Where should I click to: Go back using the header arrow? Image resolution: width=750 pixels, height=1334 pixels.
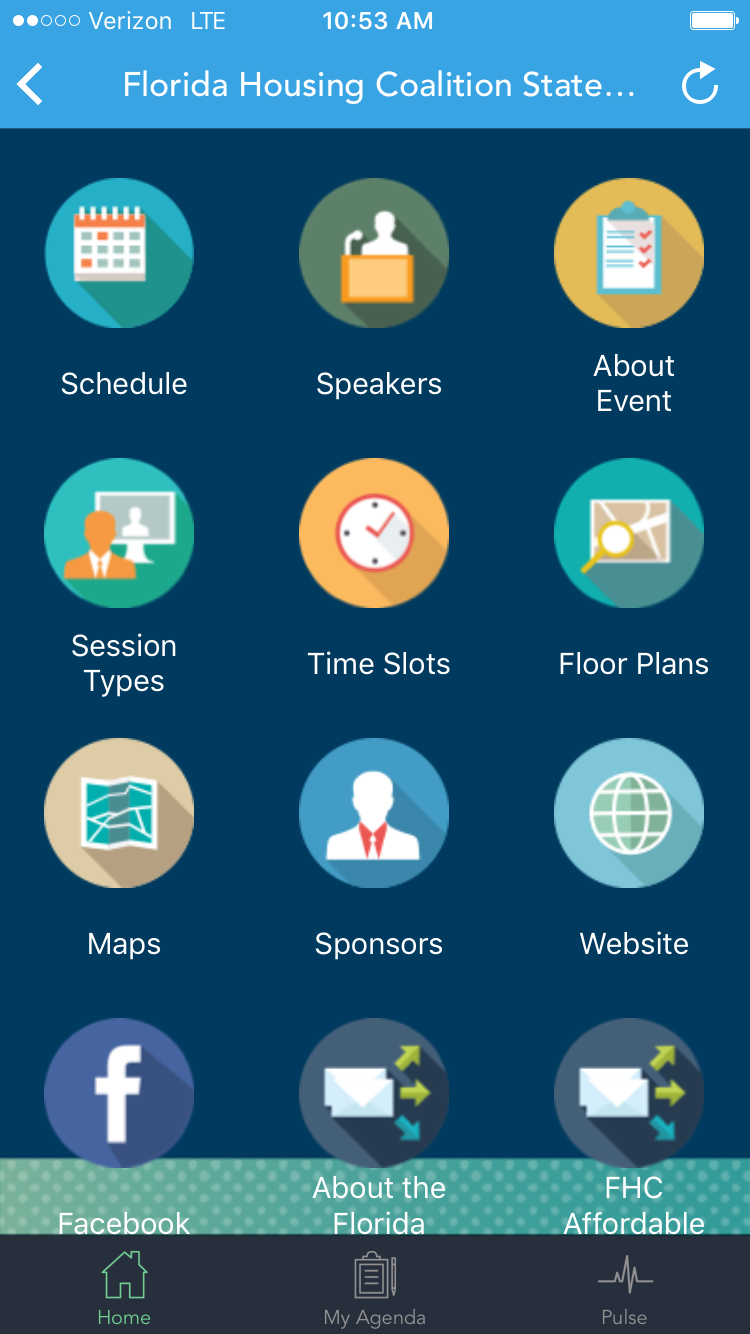[31, 85]
